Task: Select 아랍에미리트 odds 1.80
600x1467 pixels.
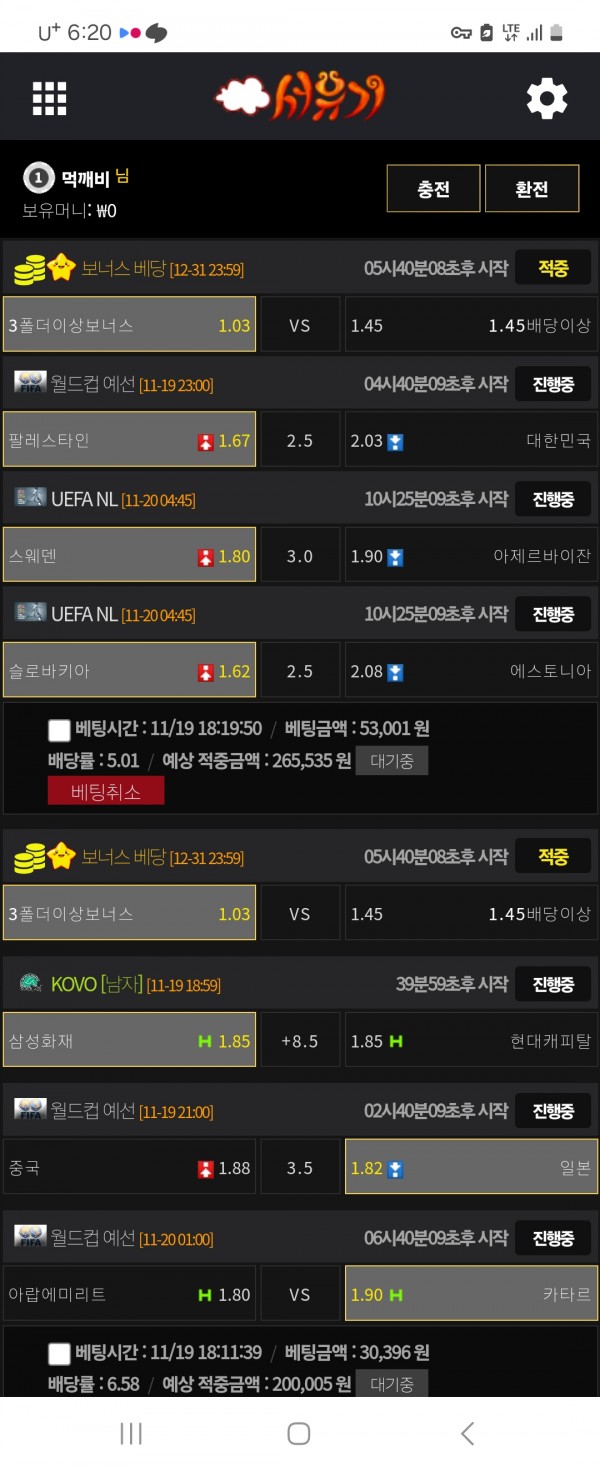Action: coord(129,1294)
